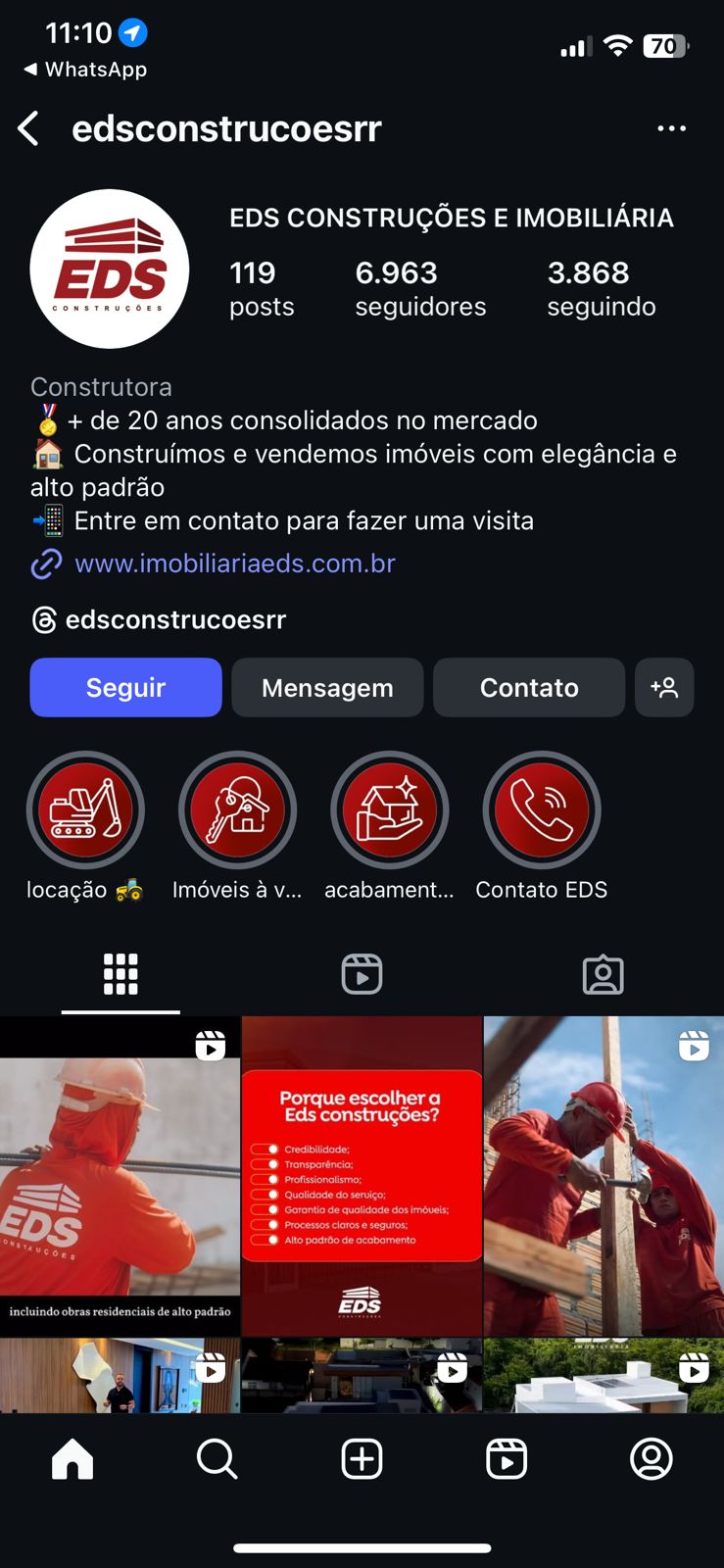View the Contato EDS story highlight
The height and width of the screenshot is (1568, 724).
coord(542,810)
